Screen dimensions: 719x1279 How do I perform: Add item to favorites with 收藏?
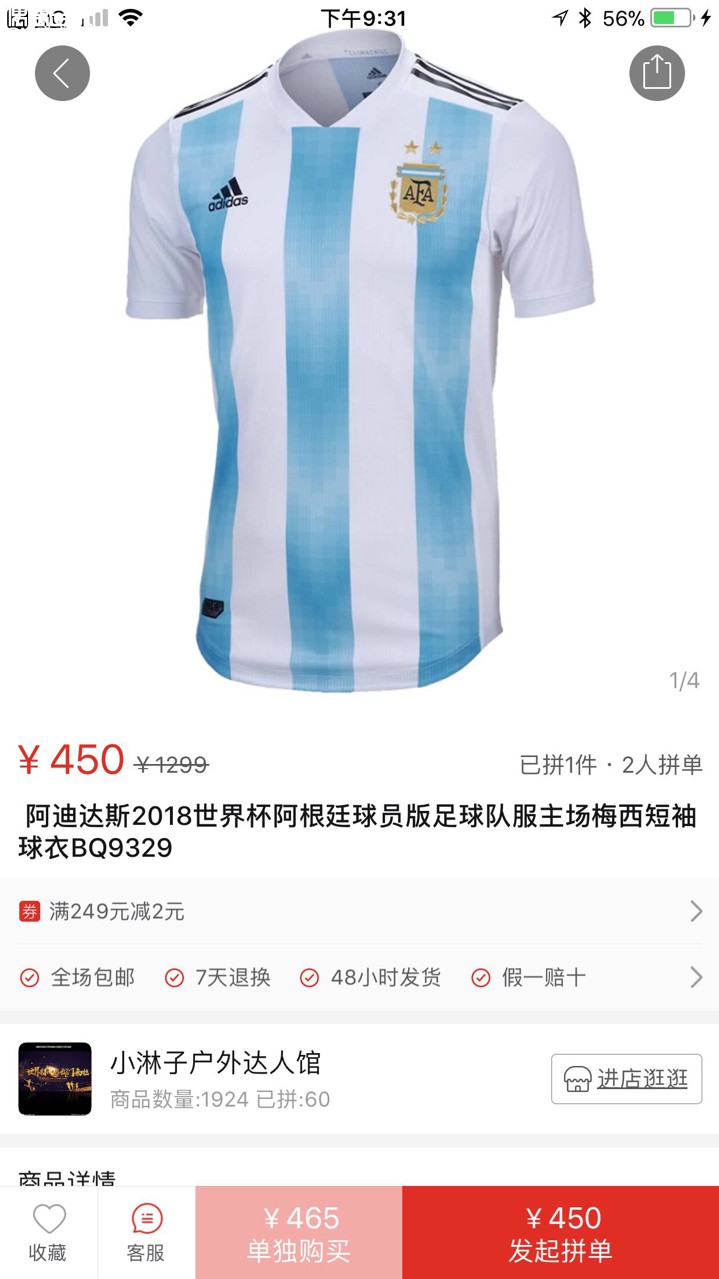coord(48,1233)
